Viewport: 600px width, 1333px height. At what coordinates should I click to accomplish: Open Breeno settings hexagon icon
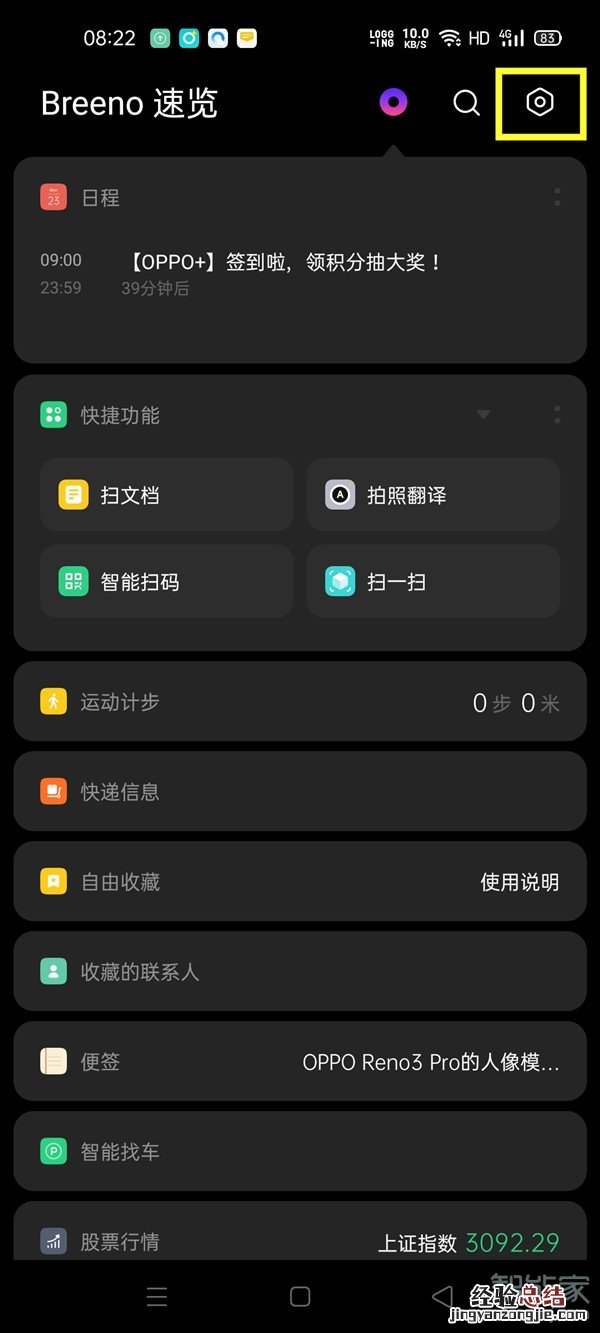tap(540, 103)
